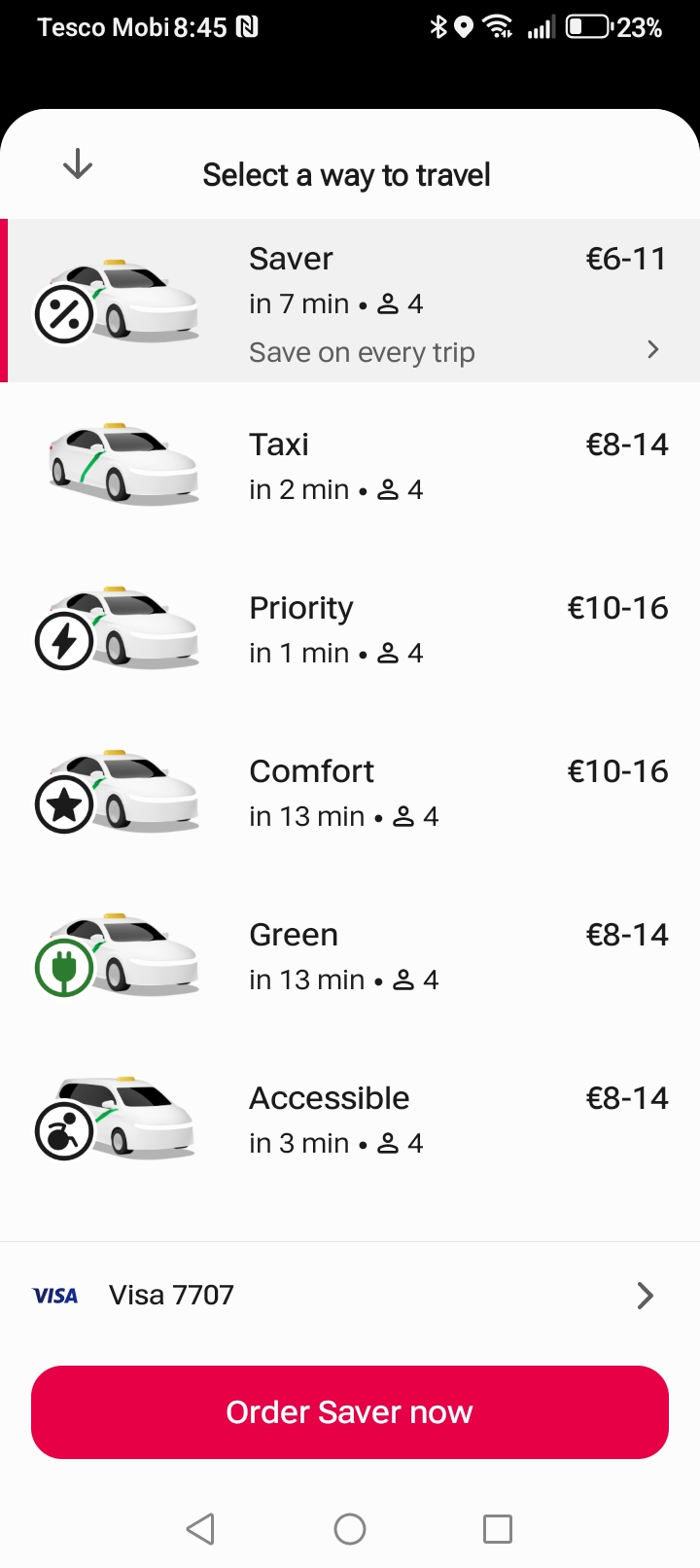Choose the Accessible ride option
The image size is (700, 1568).
tap(350, 1120)
